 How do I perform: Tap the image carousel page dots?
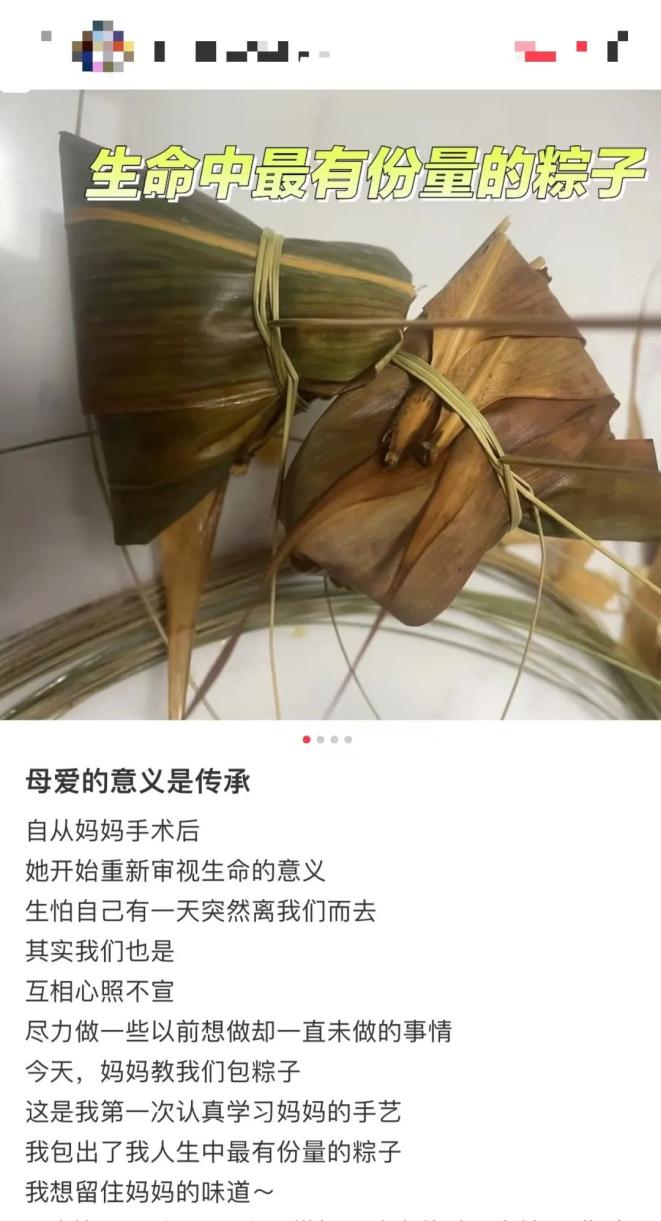point(327,740)
